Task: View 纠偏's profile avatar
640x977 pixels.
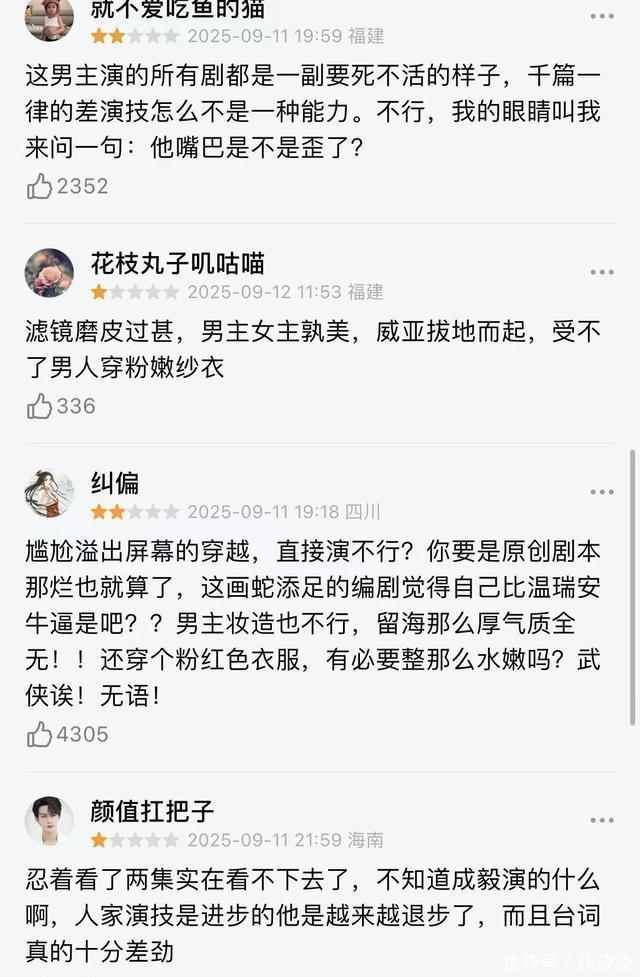Action: coord(49,493)
